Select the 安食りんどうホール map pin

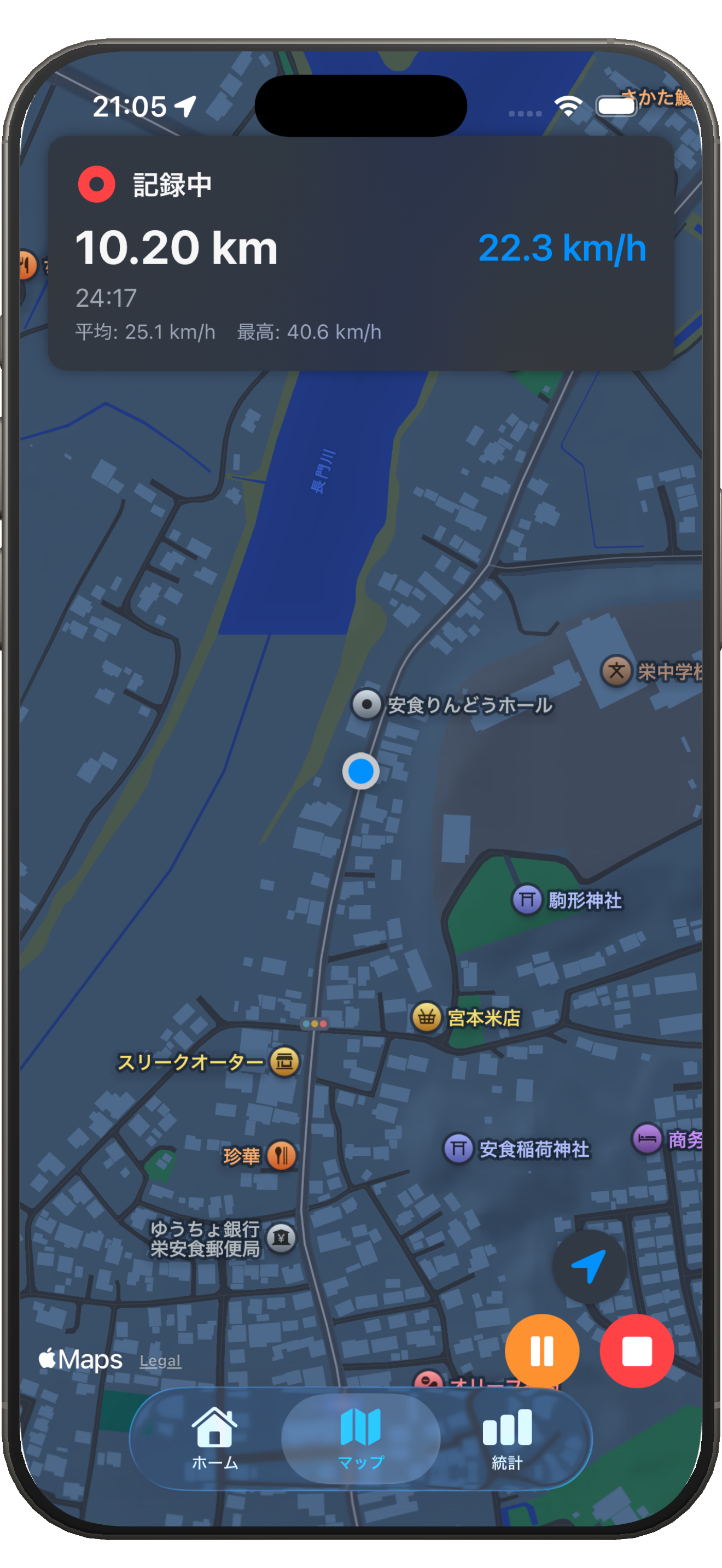coord(367,705)
